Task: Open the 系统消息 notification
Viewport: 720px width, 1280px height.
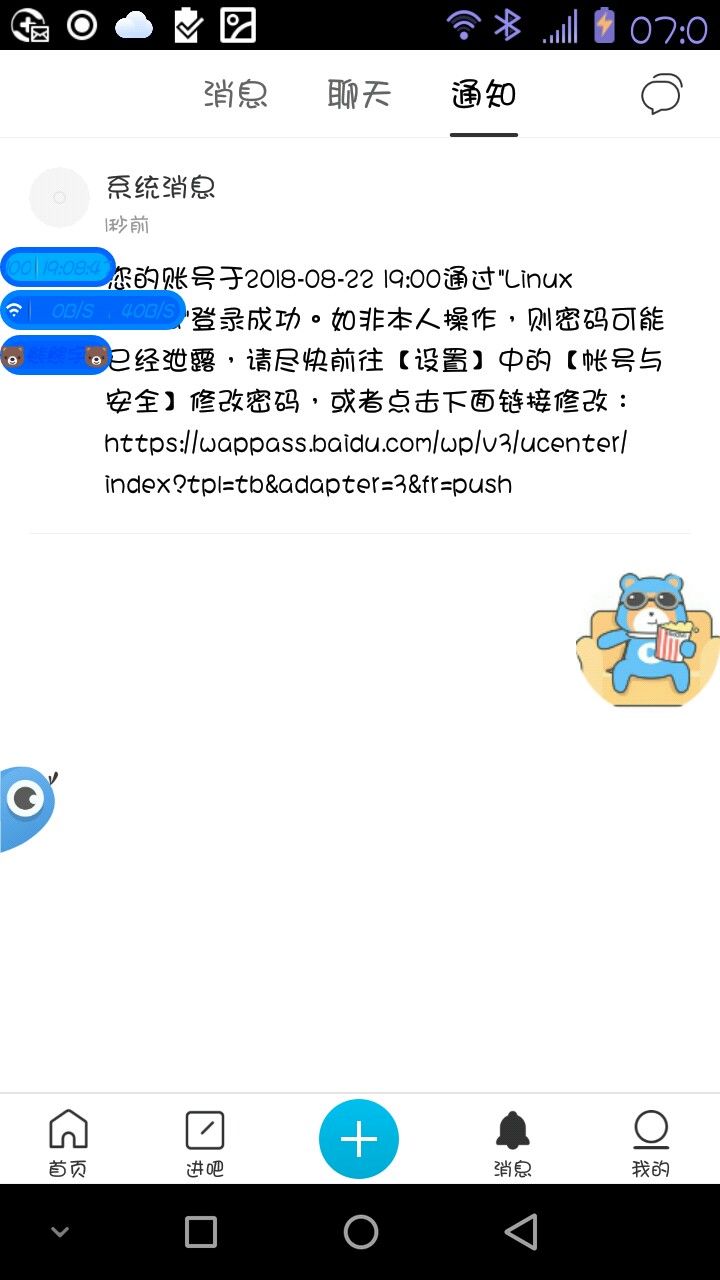Action: coord(161,188)
